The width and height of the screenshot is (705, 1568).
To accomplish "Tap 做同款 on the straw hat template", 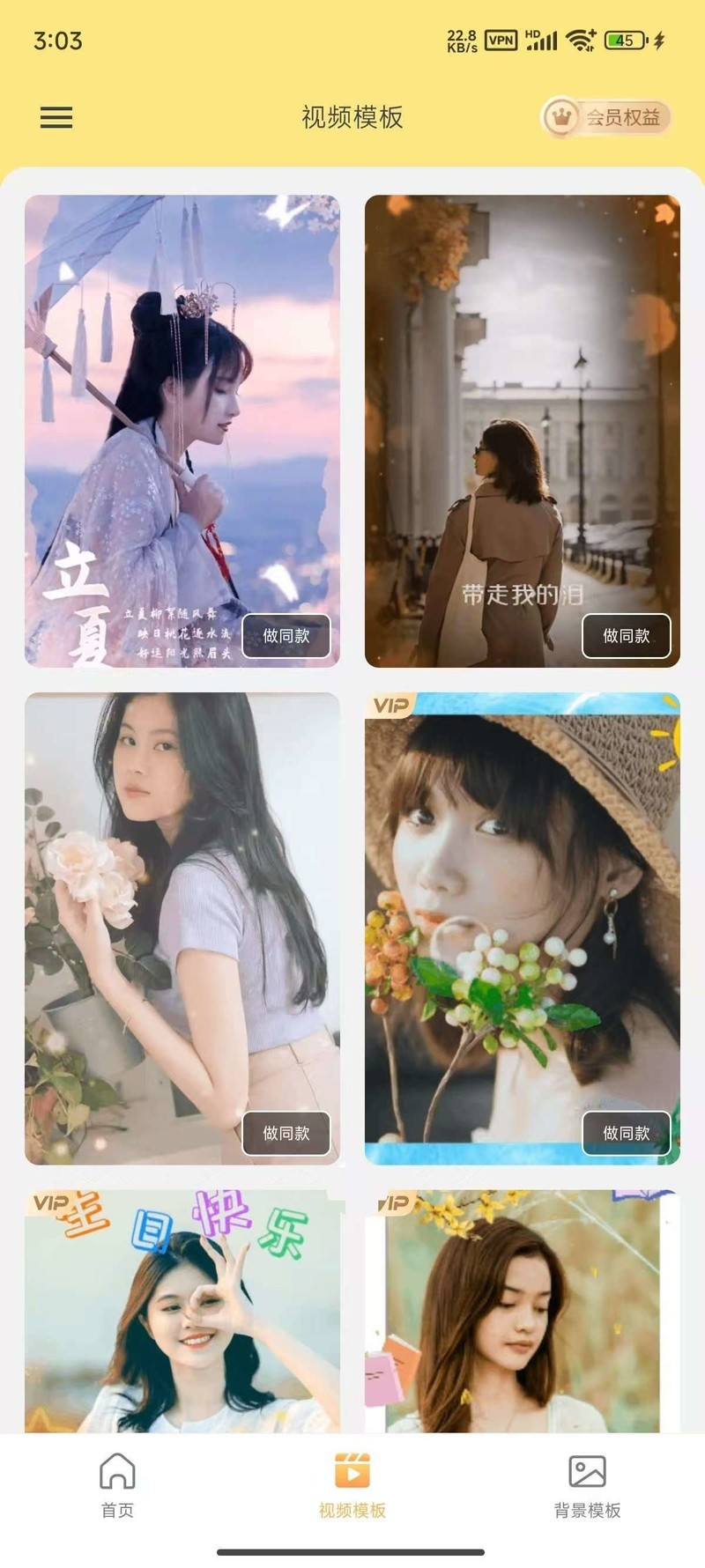I will [x=627, y=1135].
